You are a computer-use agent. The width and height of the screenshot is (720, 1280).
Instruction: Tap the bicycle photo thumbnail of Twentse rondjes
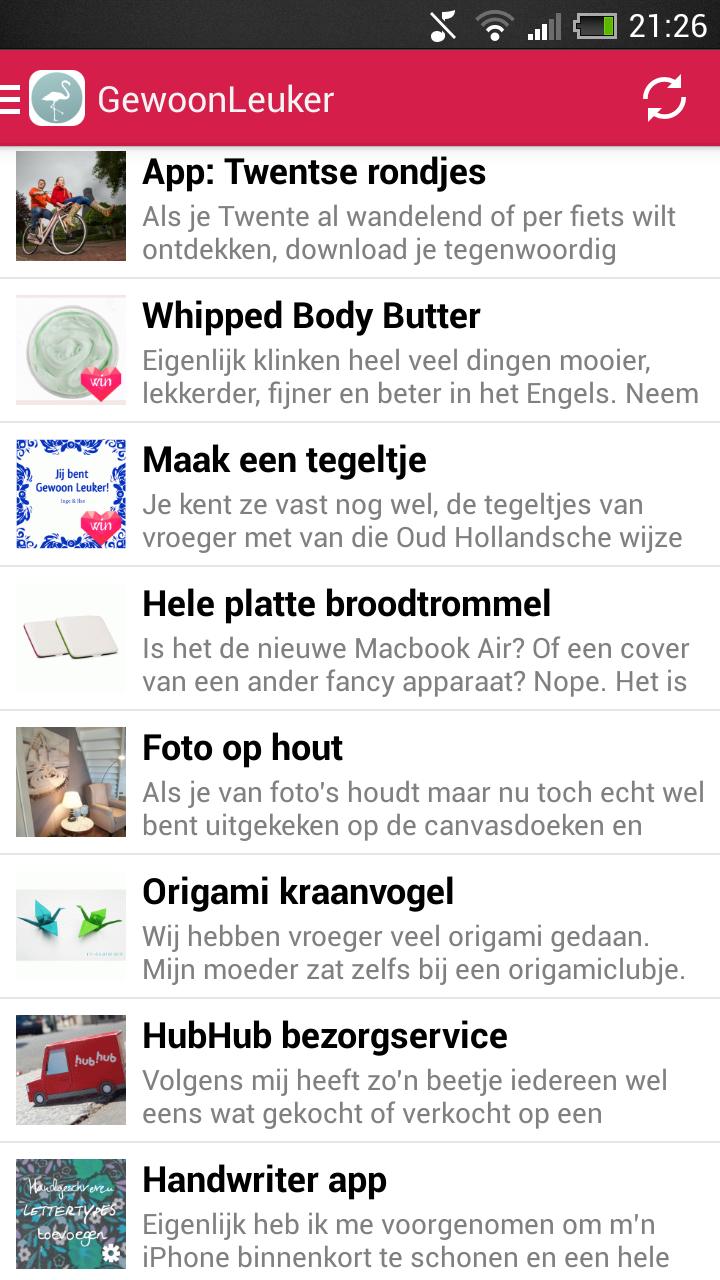70,205
